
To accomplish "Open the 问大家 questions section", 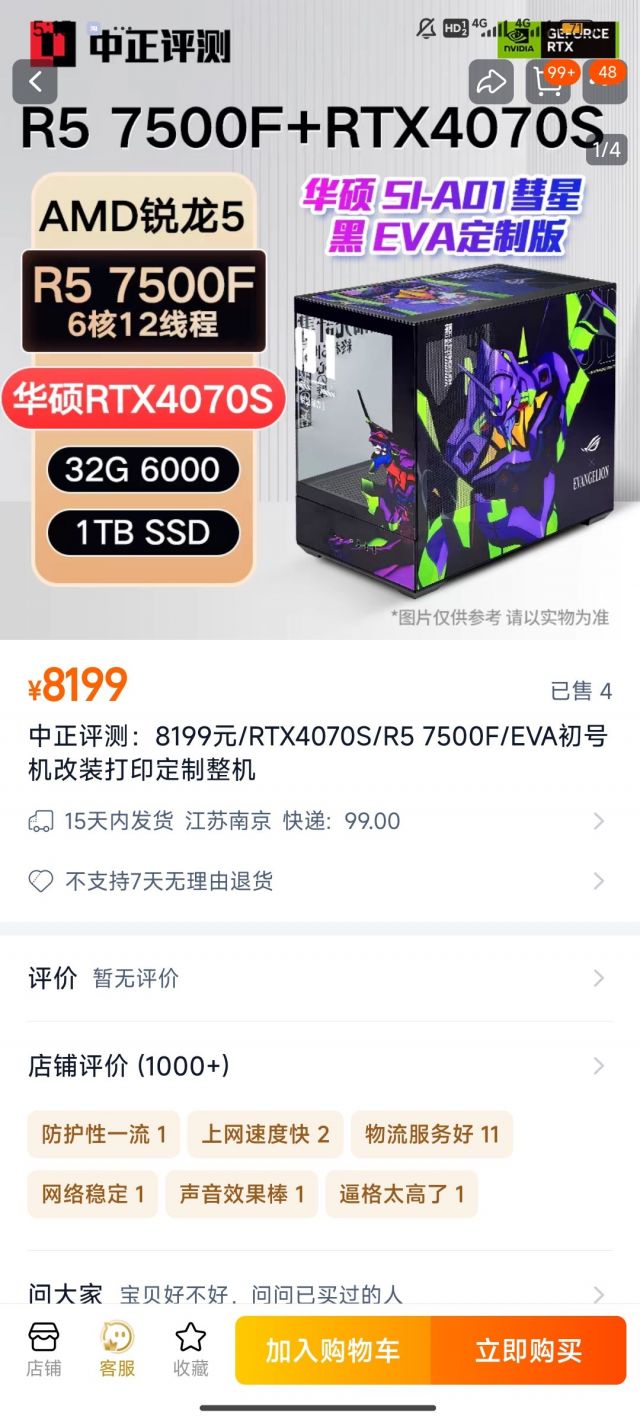I will (x=318, y=1294).
